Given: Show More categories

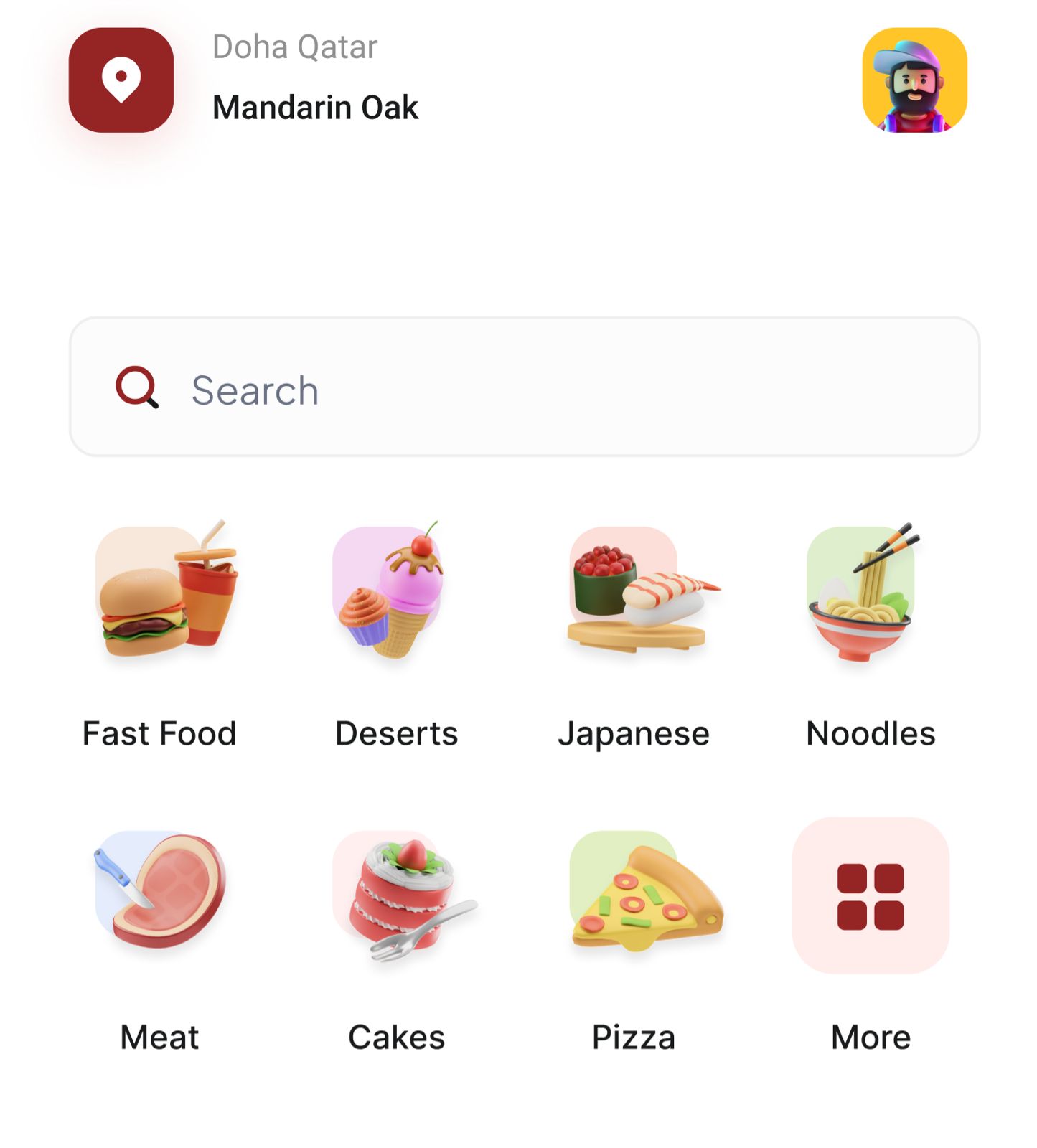Looking at the screenshot, I should pos(871,895).
